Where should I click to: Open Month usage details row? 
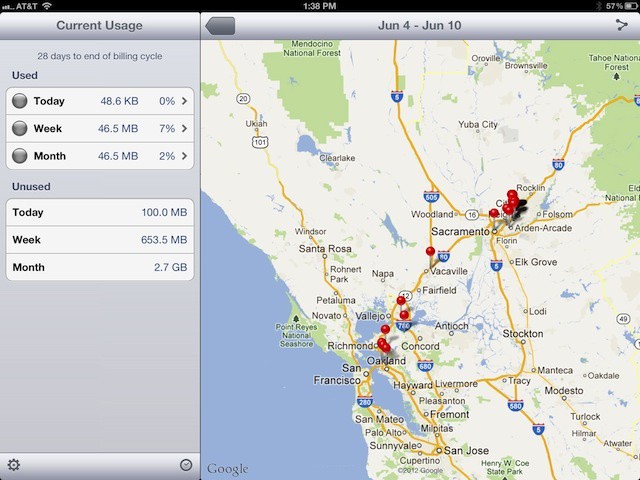click(100, 156)
